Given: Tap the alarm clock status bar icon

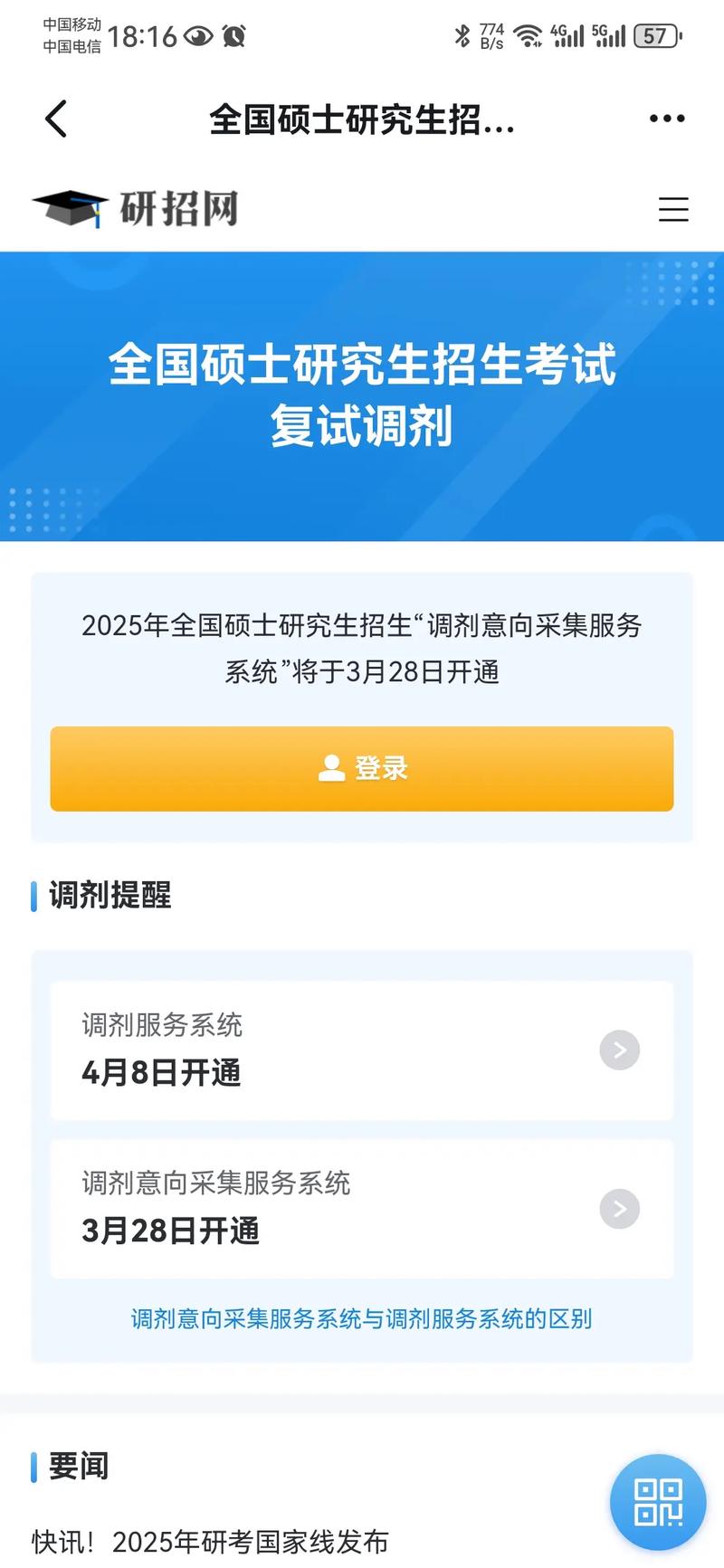Looking at the screenshot, I should tap(233, 37).
